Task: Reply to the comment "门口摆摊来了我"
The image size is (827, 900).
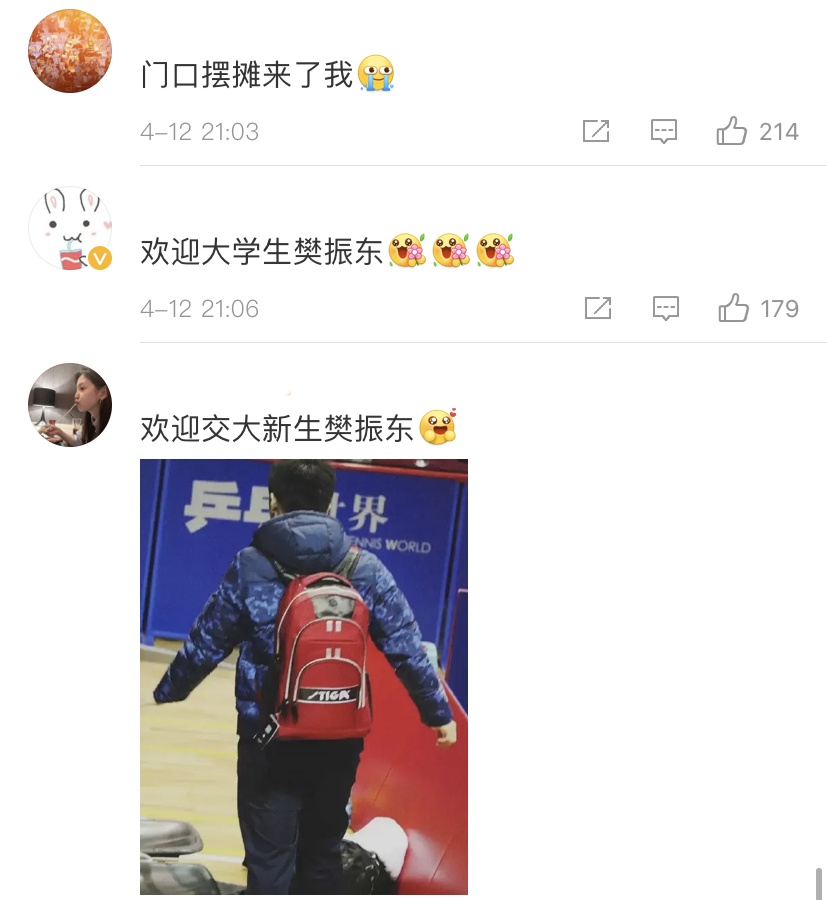Action: 664,131
